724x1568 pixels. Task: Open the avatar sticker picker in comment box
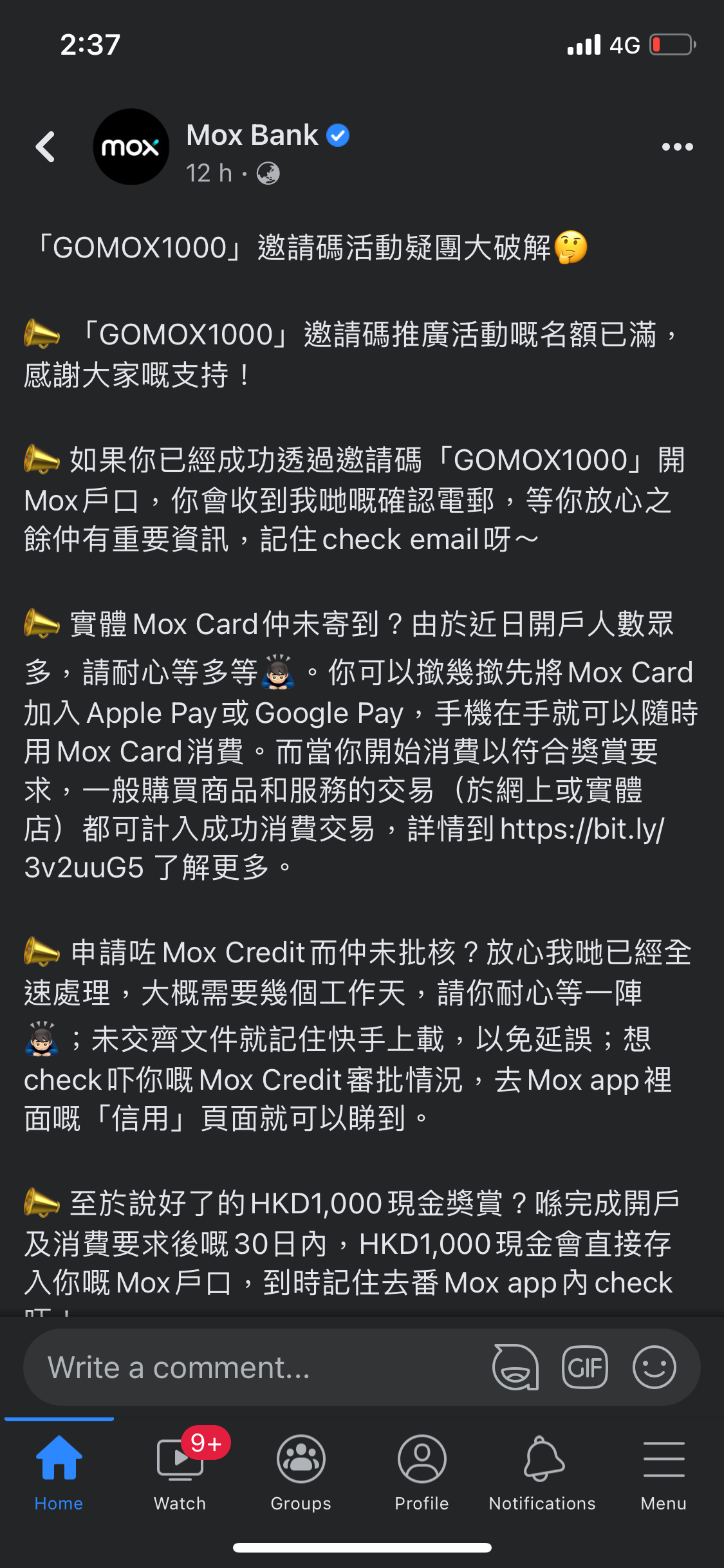(x=515, y=1367)
